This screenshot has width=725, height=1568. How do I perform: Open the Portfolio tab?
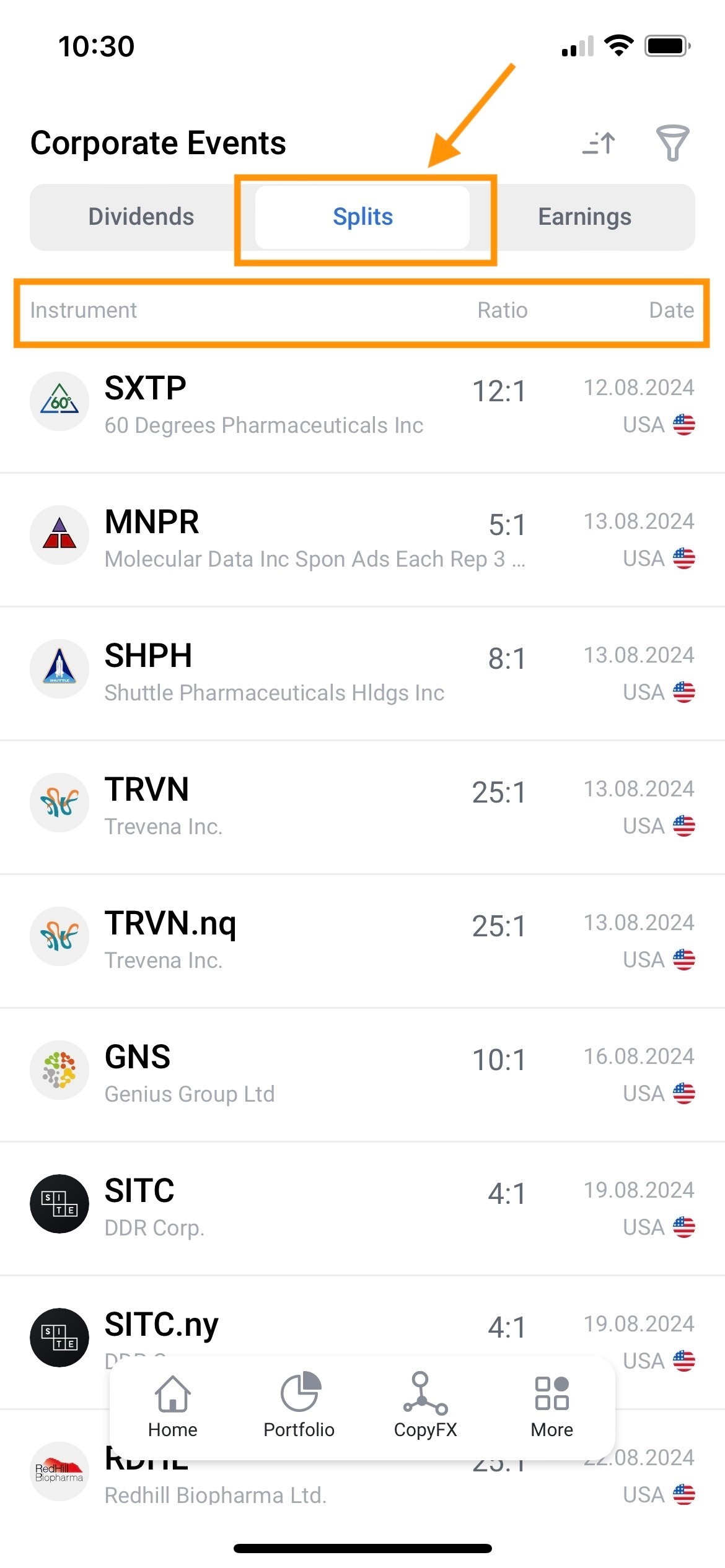(299, 1406)
